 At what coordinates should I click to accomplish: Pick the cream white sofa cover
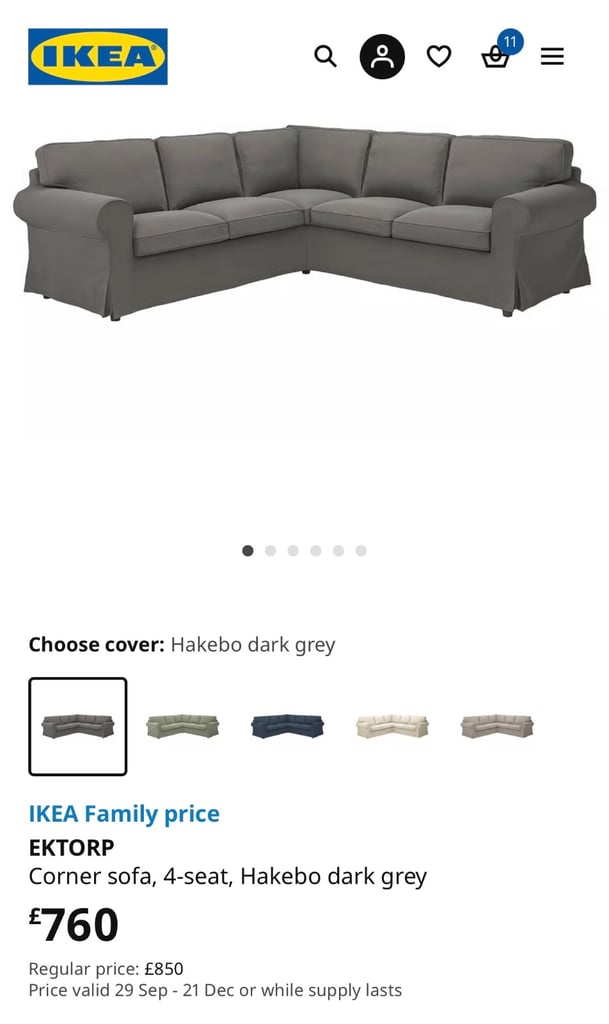pyautogui.click(x=392, y=726)
